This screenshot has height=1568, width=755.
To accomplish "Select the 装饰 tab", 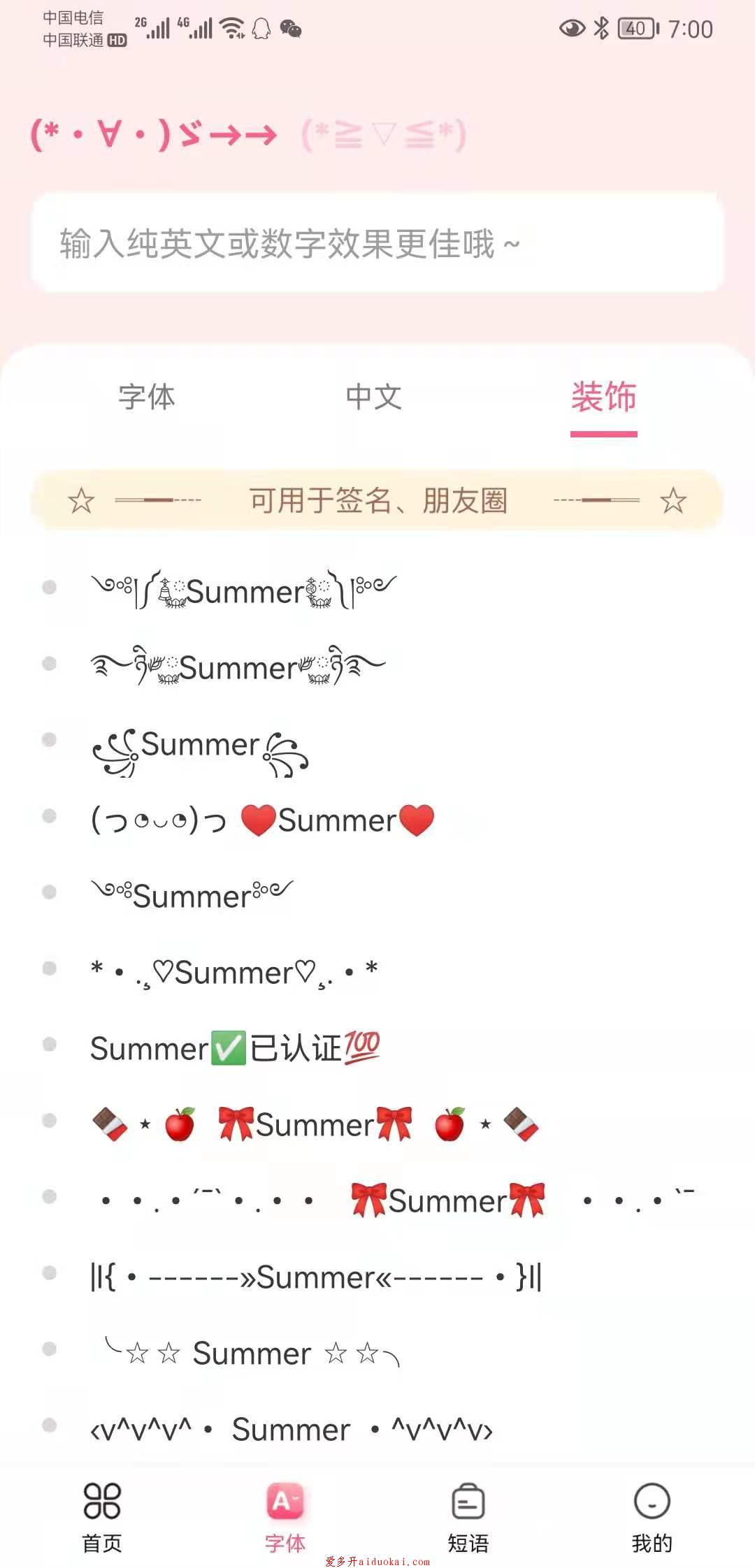I will [x=603, y=398].
